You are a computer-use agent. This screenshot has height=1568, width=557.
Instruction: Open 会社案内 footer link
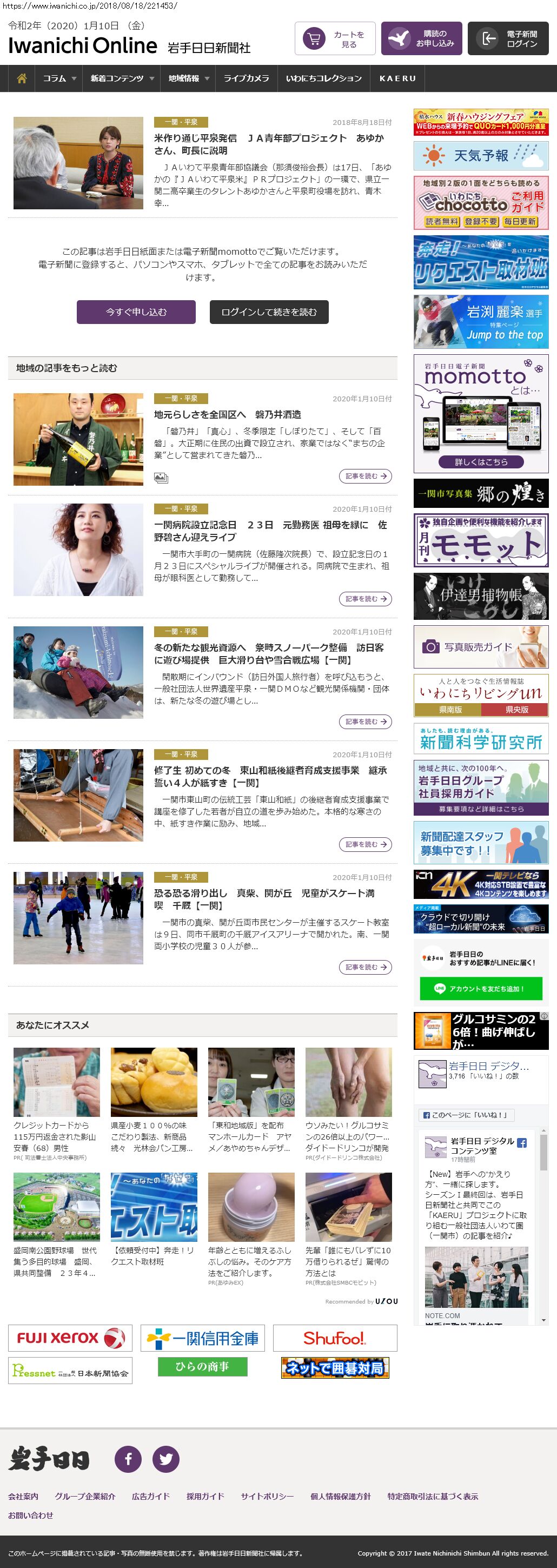23,1496
